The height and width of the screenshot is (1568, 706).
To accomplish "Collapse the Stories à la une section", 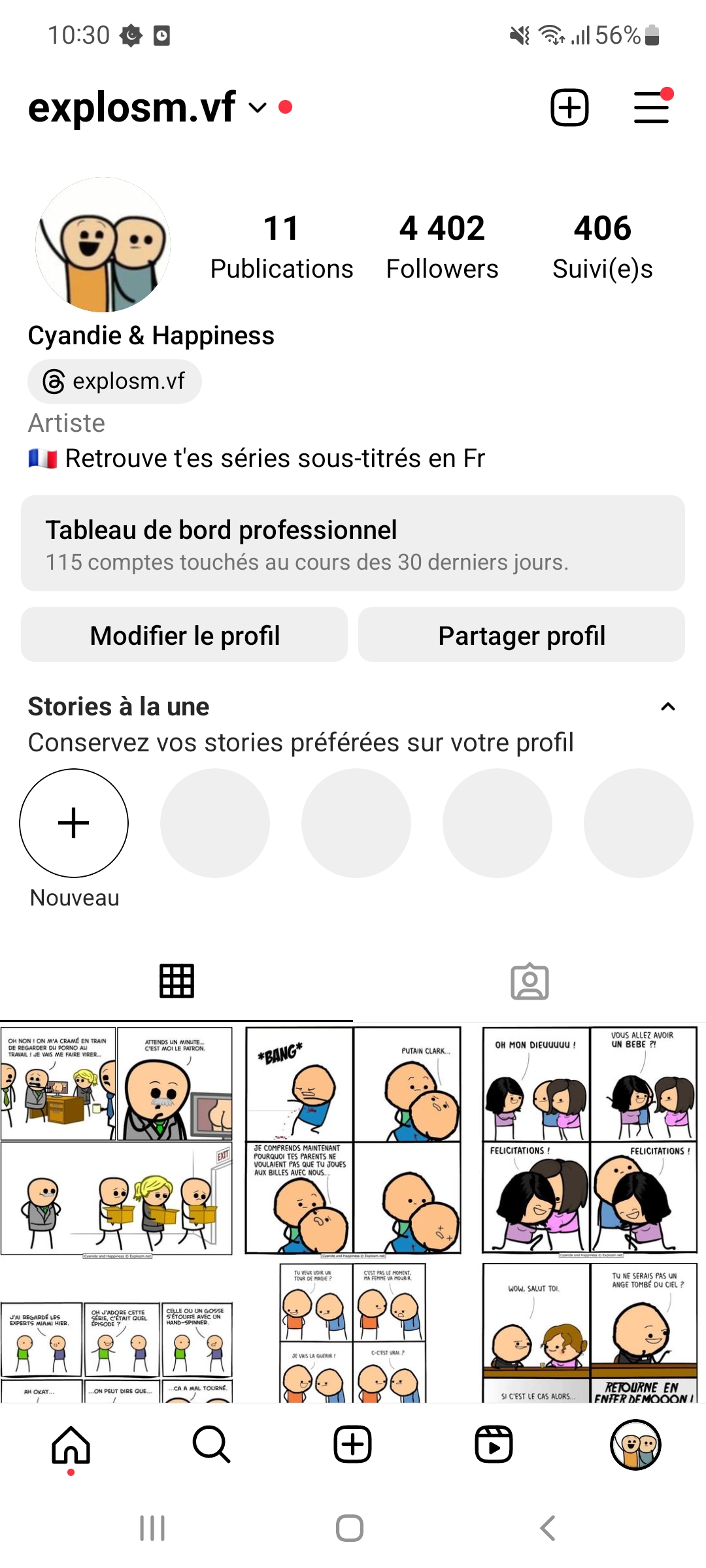I will tap(667, 707).
